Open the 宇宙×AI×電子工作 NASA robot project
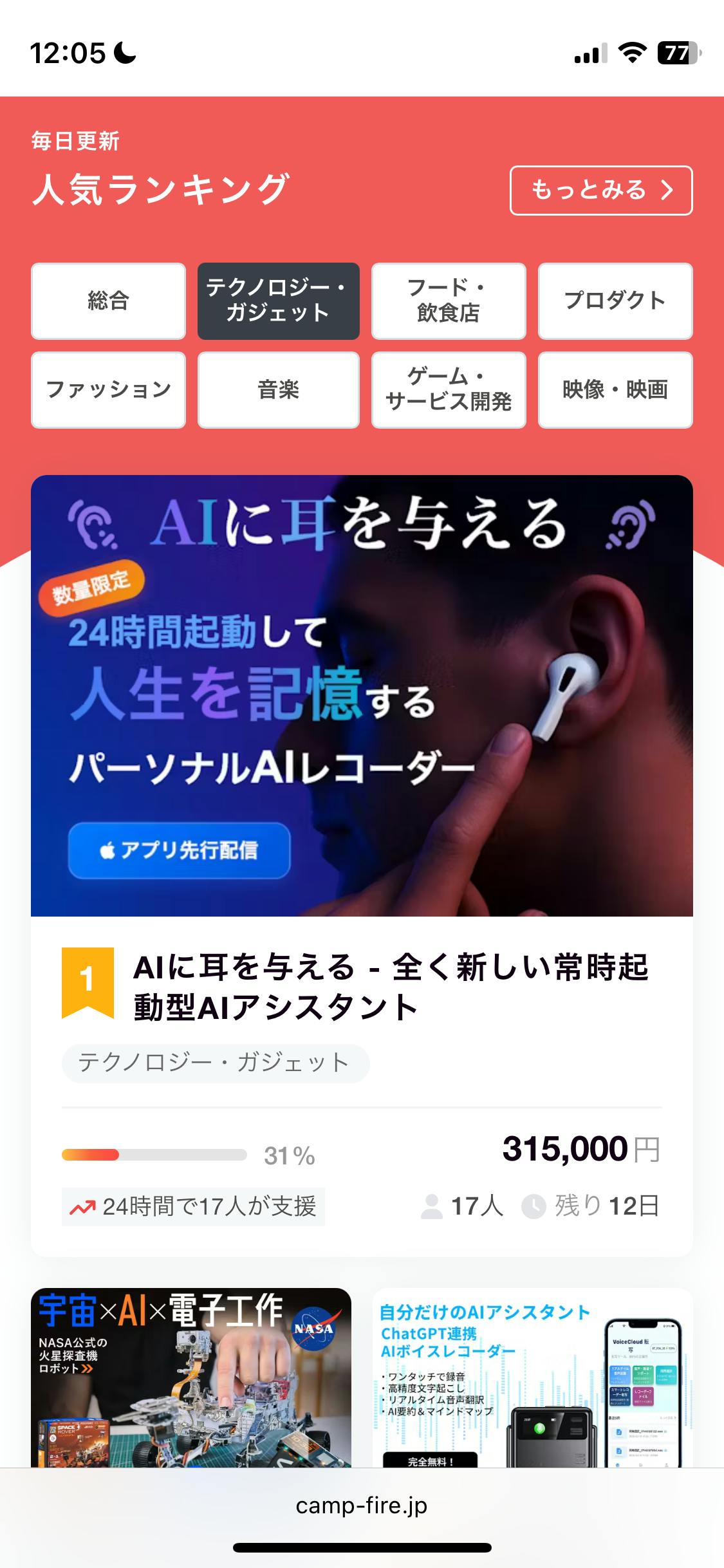 (x=191, y=1377)
